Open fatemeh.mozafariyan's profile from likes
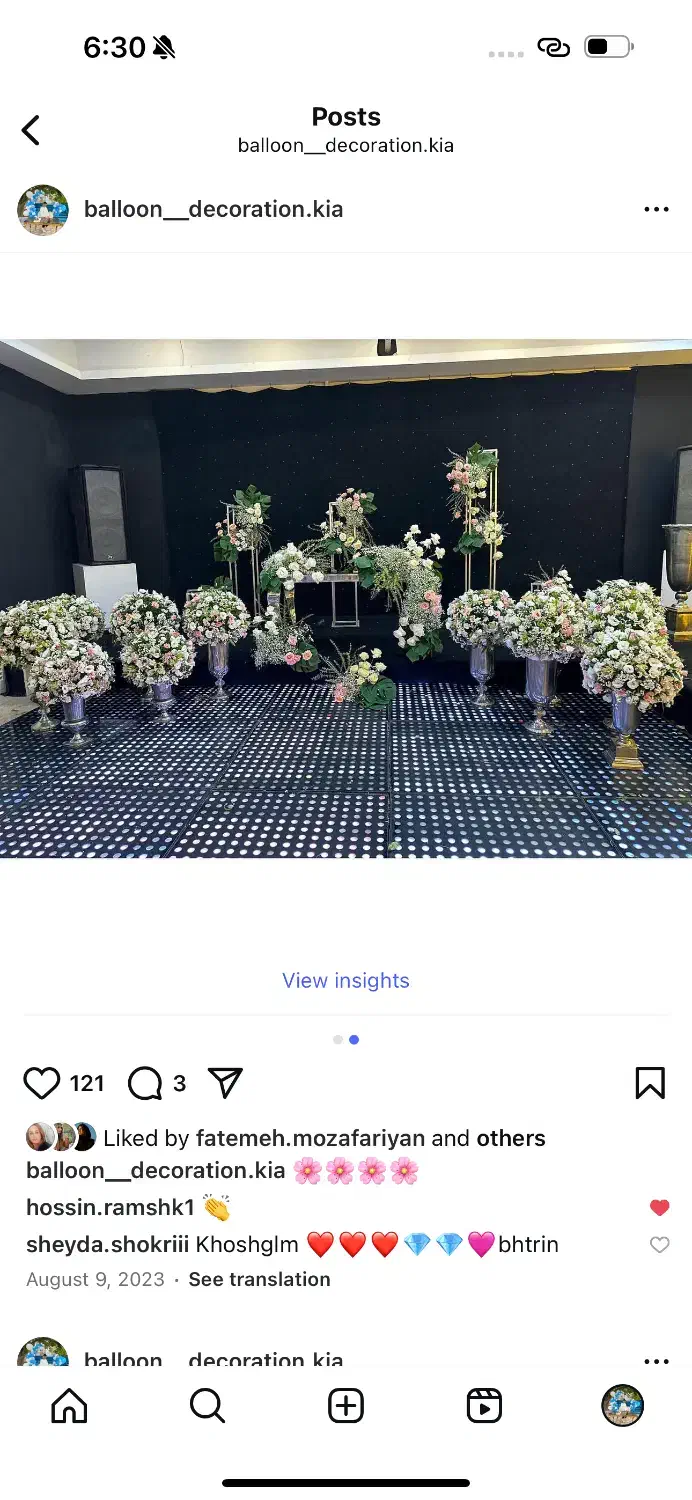The width and height of the screenshot is (692, 1500). tap(310, 1138)
